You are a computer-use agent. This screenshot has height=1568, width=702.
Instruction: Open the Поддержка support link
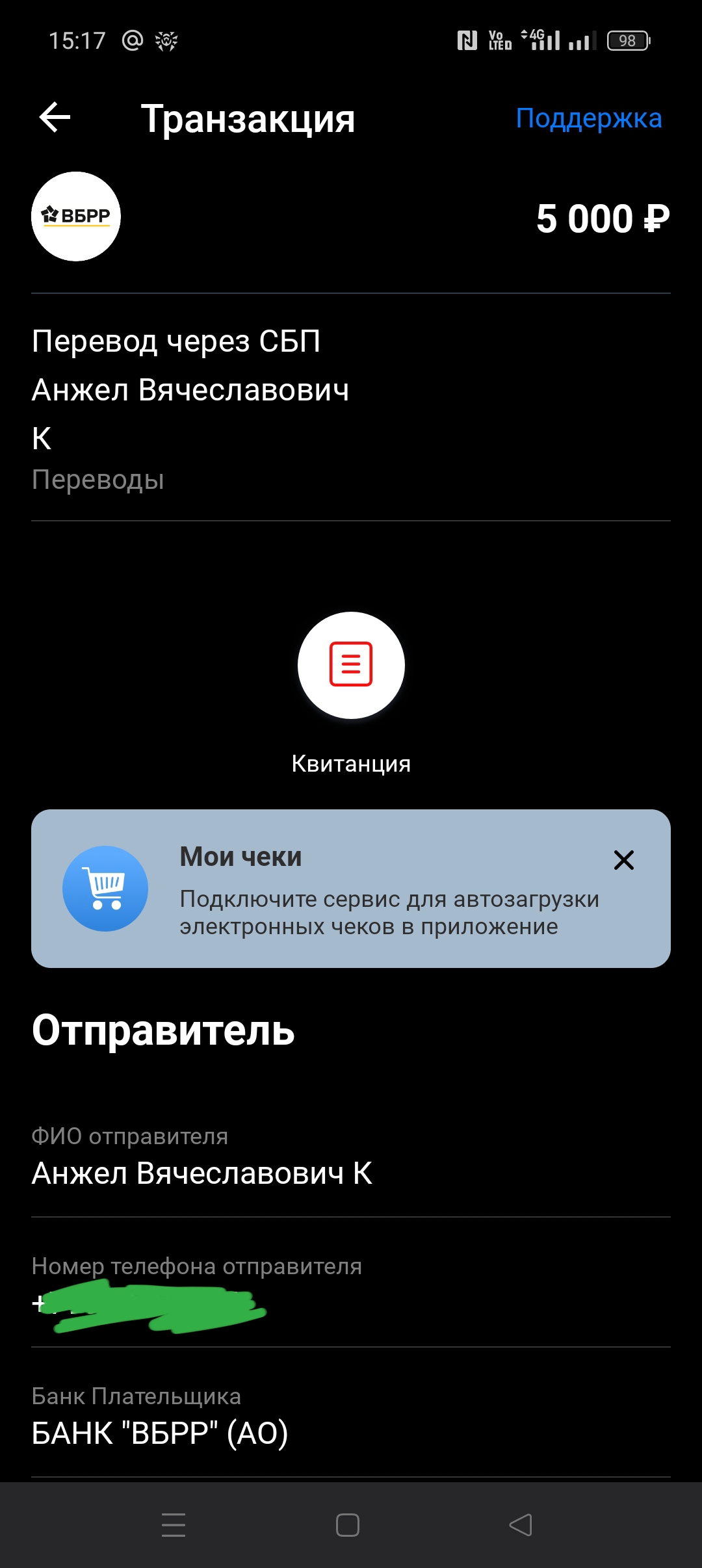(588, 118)
